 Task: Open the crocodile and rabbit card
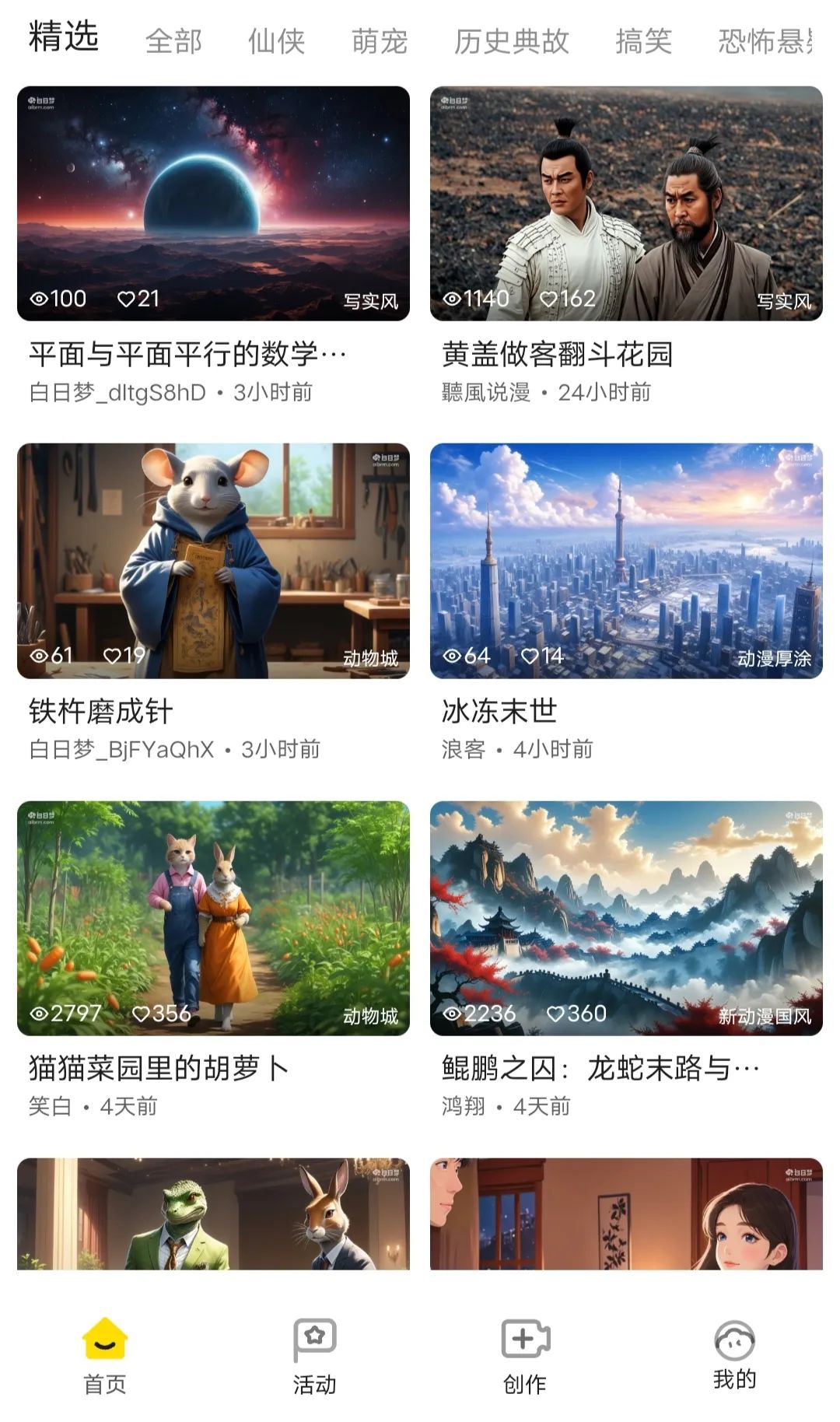coord(213,1214)
